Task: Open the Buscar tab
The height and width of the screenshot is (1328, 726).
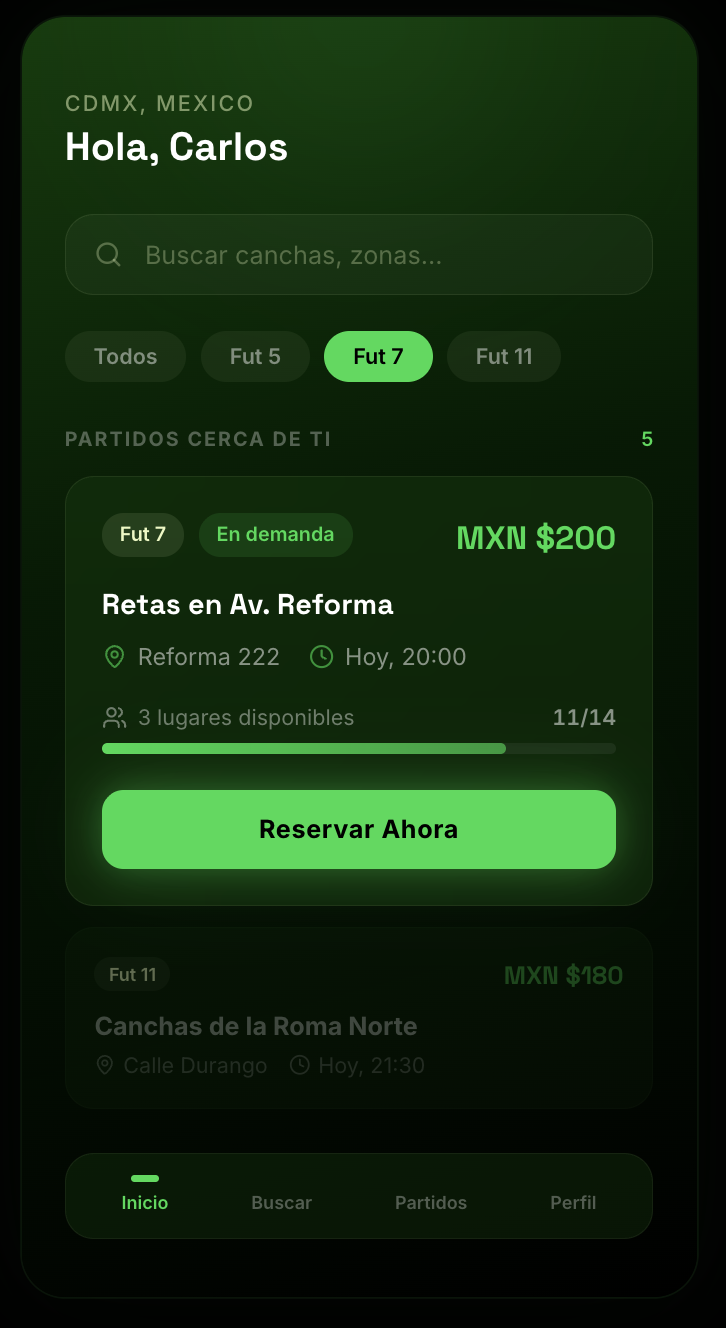Action: click(x=281, y=1202)
